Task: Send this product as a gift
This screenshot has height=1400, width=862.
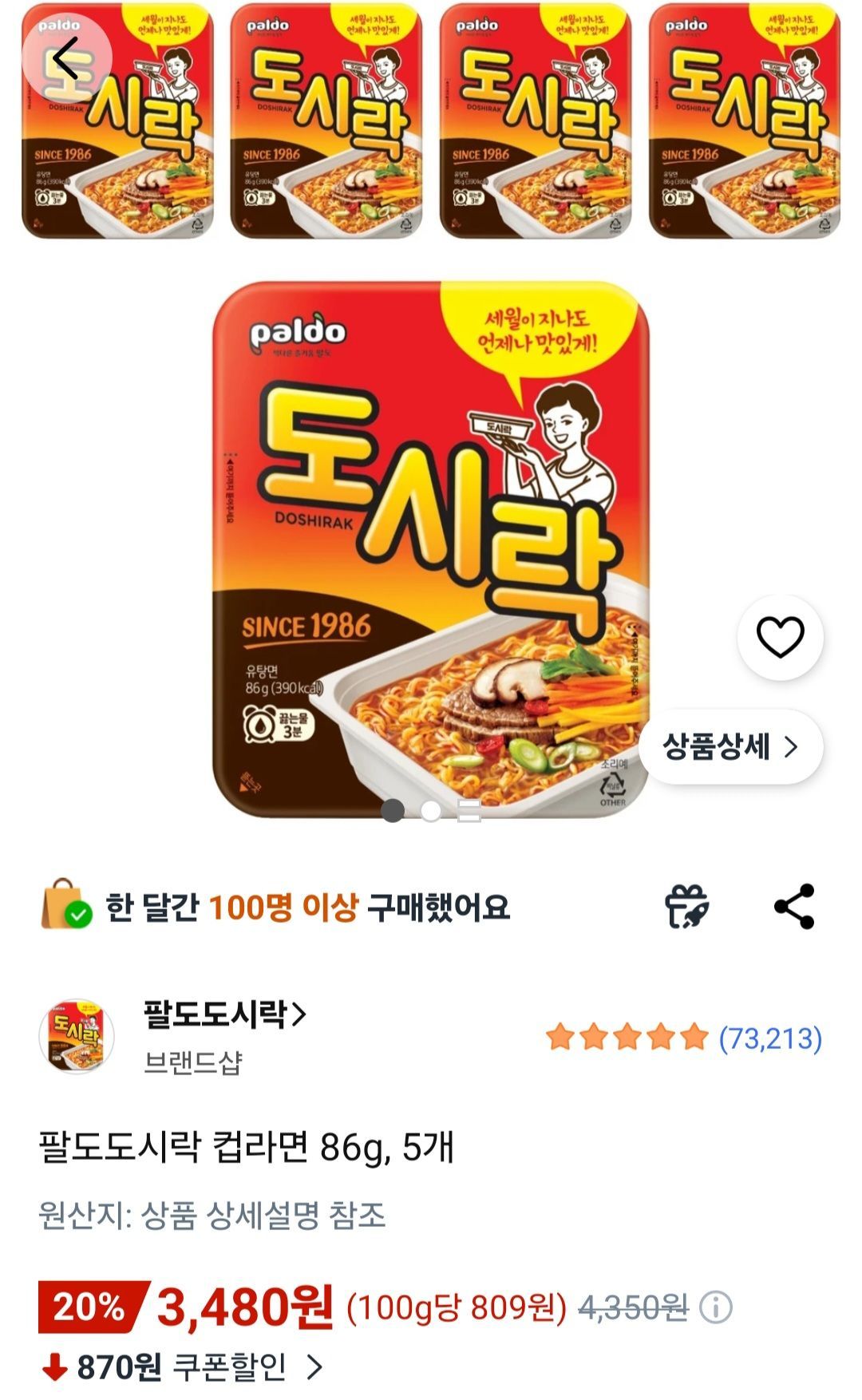Action: [x=686, y=907]
